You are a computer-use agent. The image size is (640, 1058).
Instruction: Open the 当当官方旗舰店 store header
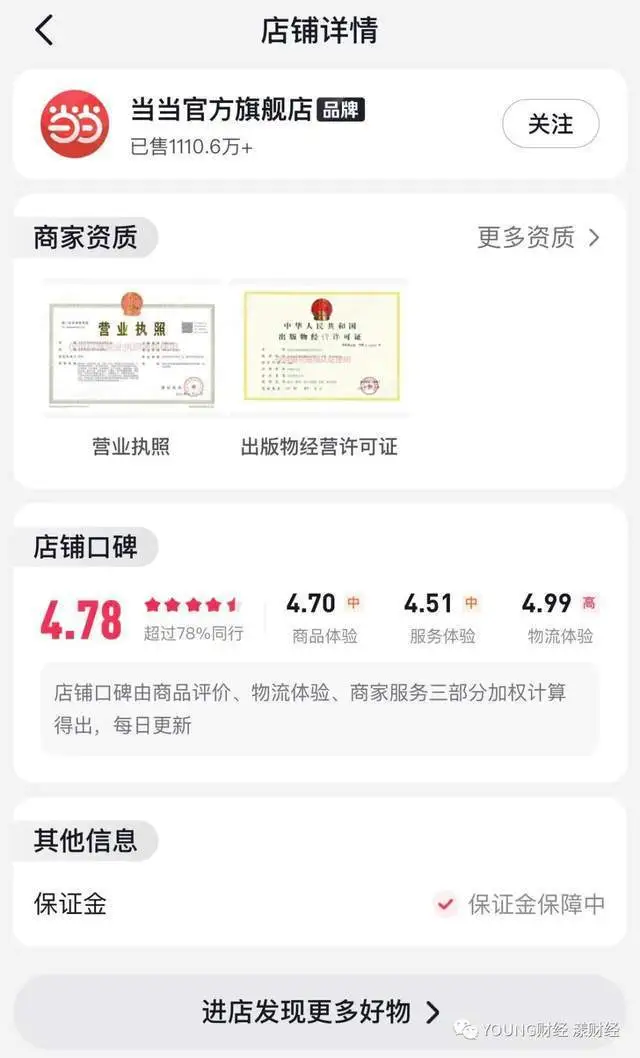click(x=221, y=111)
